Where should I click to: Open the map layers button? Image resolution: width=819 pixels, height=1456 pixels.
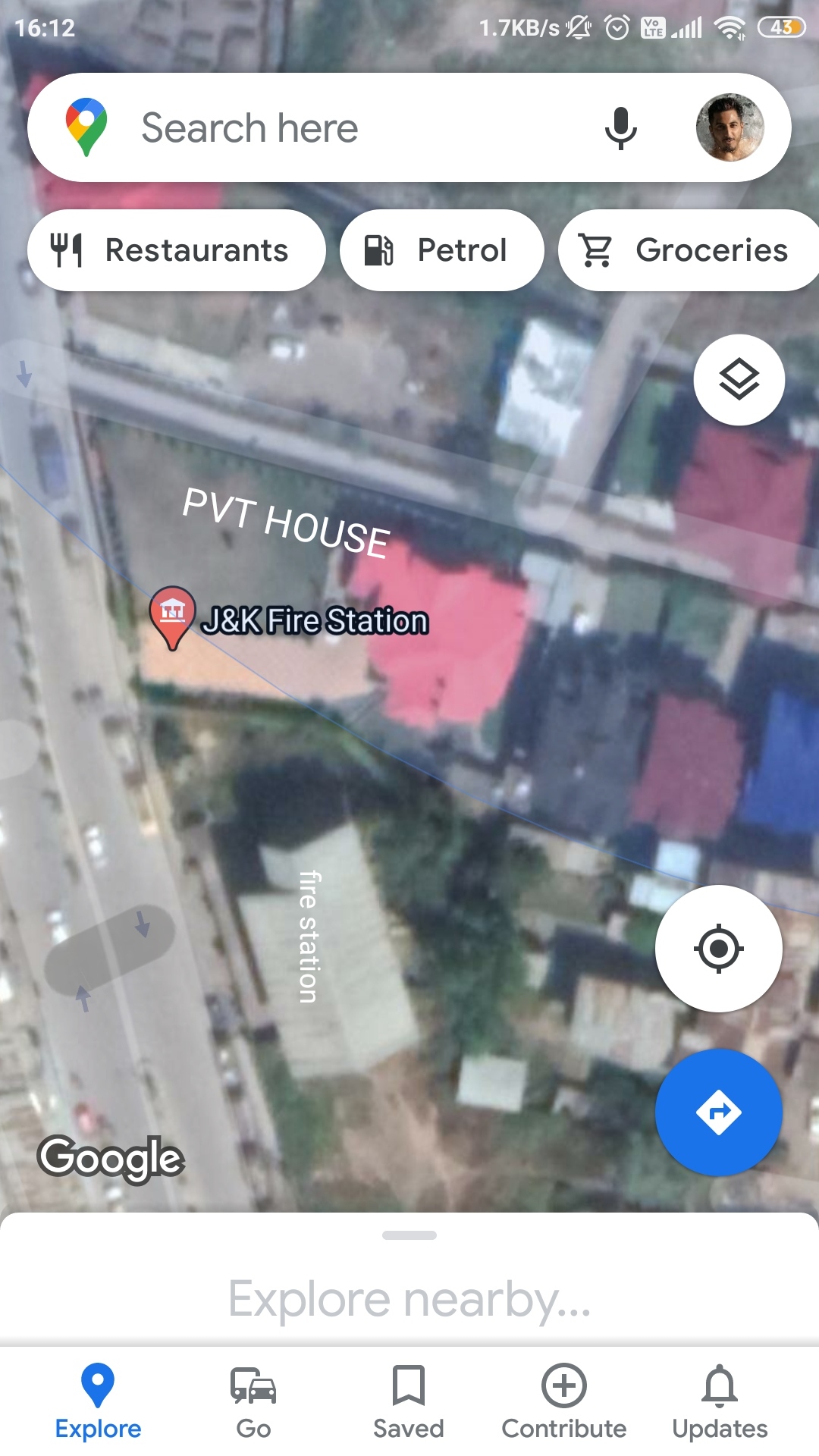pos(739,379)
